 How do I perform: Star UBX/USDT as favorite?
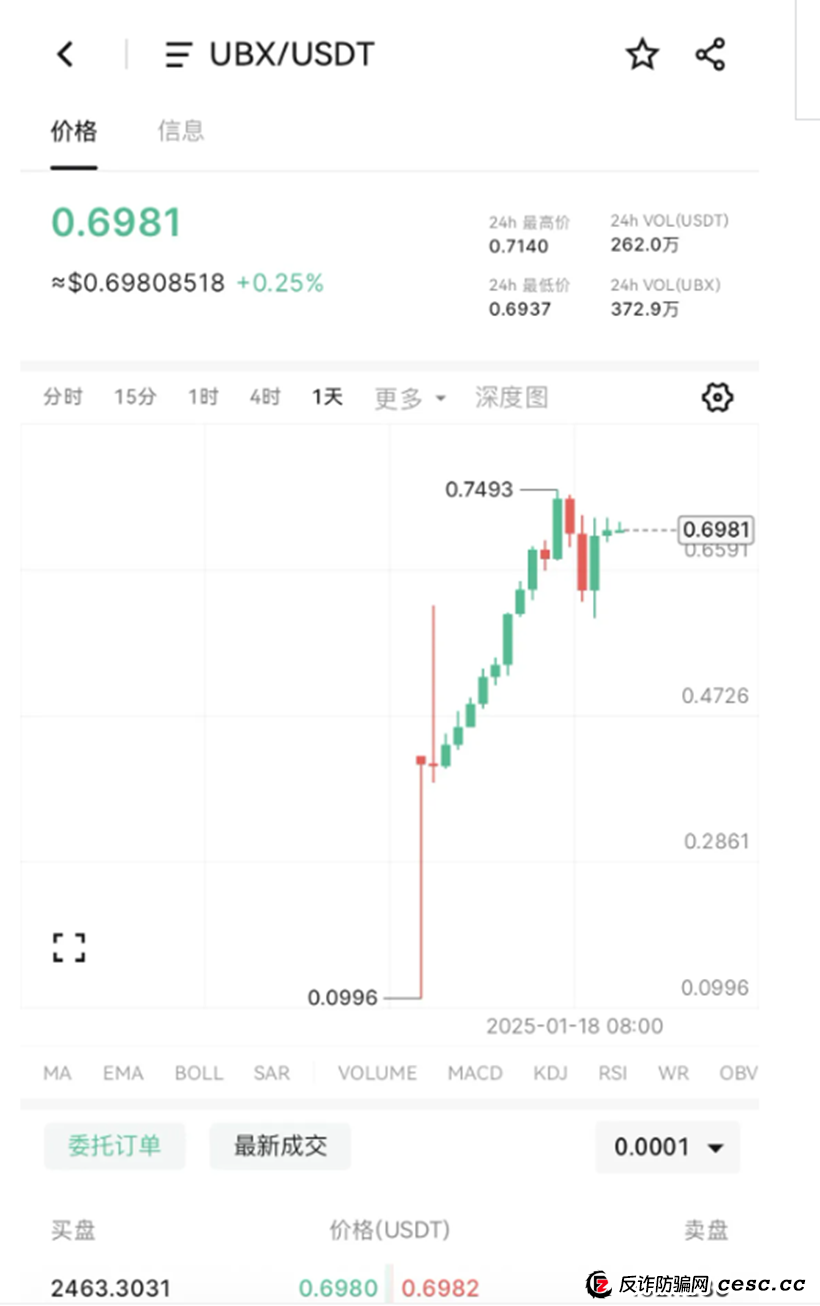click(x=640, y=55)
